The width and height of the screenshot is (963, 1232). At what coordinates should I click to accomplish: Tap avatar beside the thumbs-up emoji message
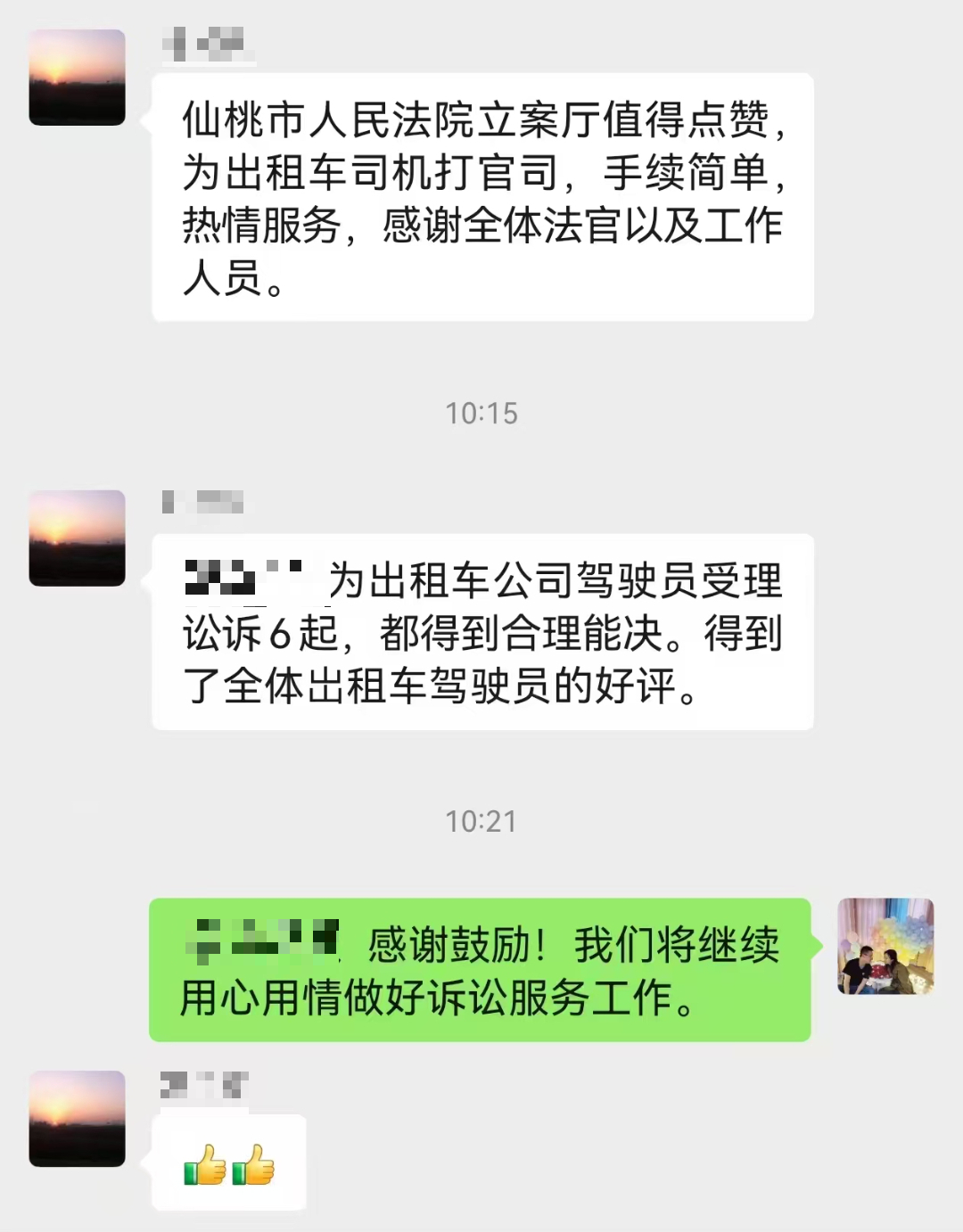[77, 1118]
